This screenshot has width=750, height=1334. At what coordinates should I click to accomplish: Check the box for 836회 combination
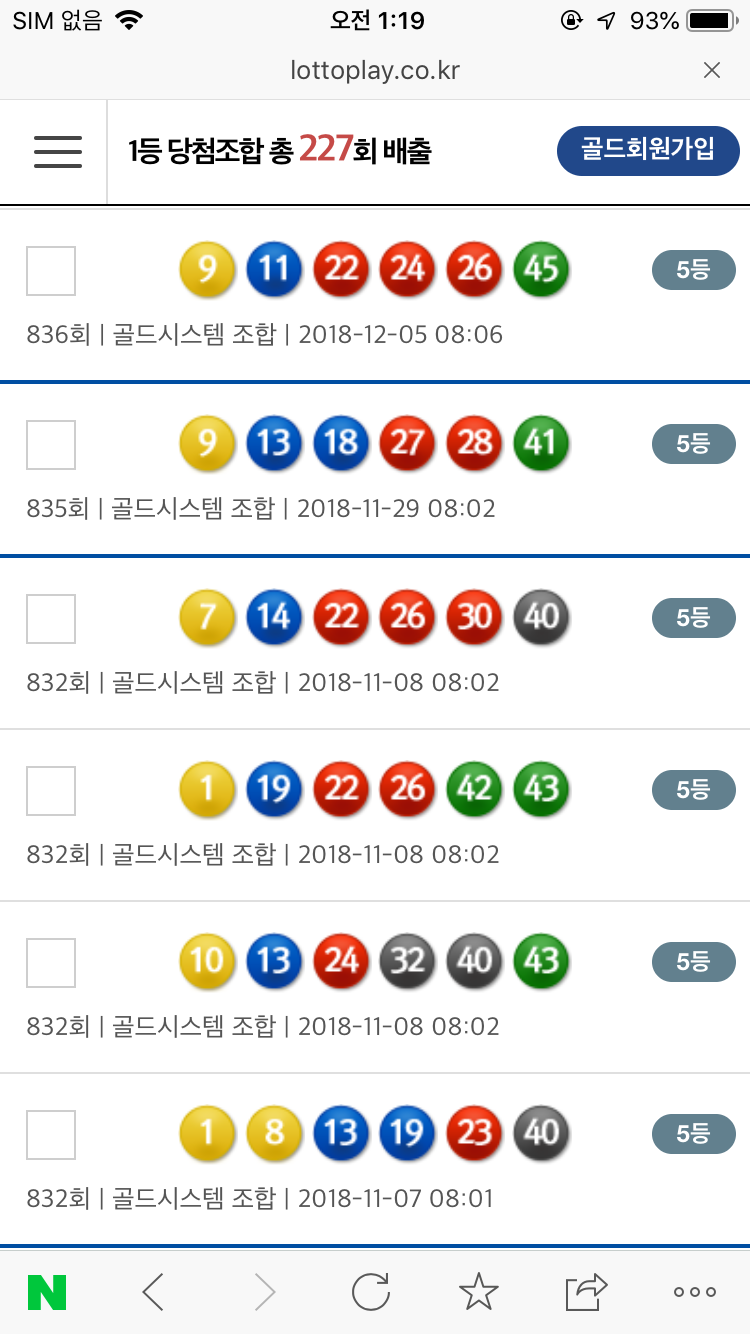51,270
